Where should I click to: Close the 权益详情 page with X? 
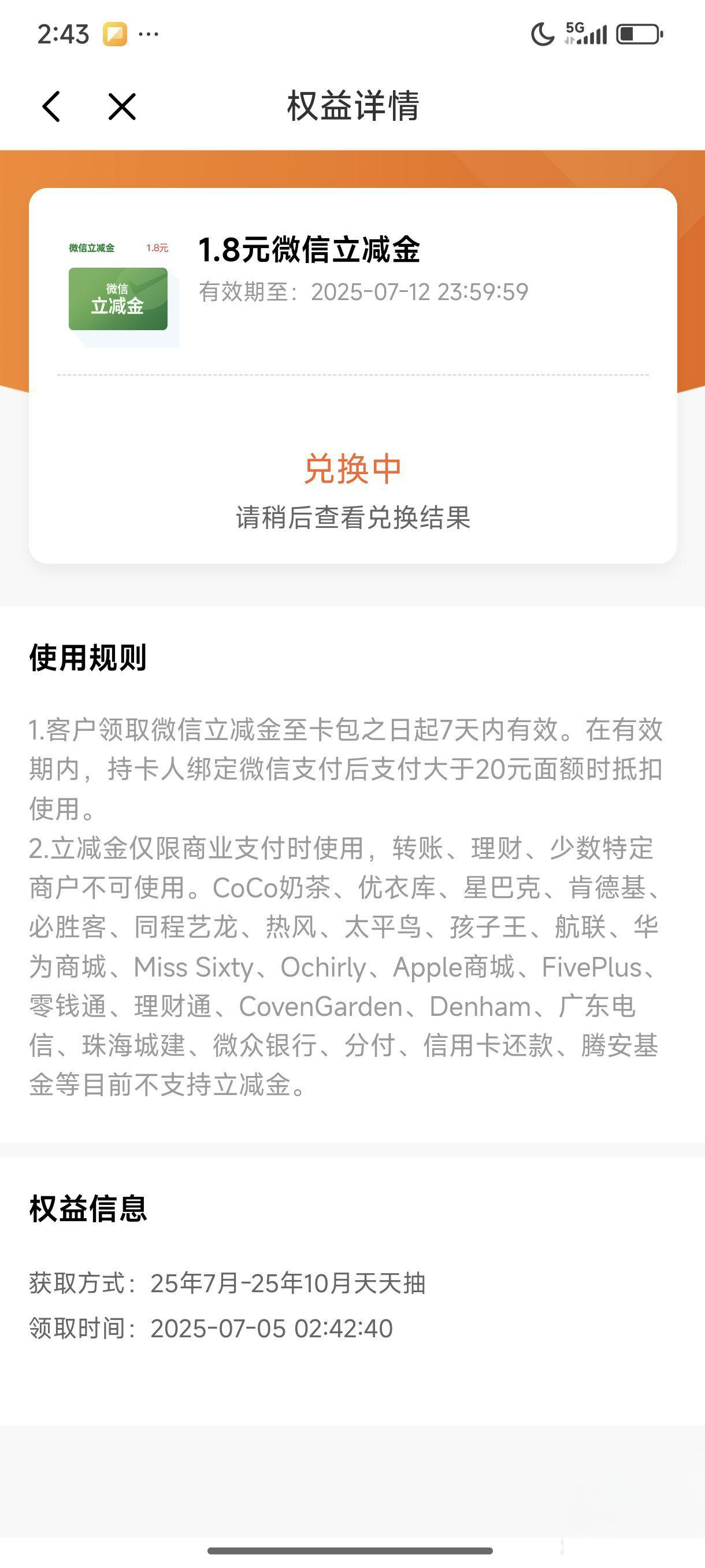tap(123, 106)
